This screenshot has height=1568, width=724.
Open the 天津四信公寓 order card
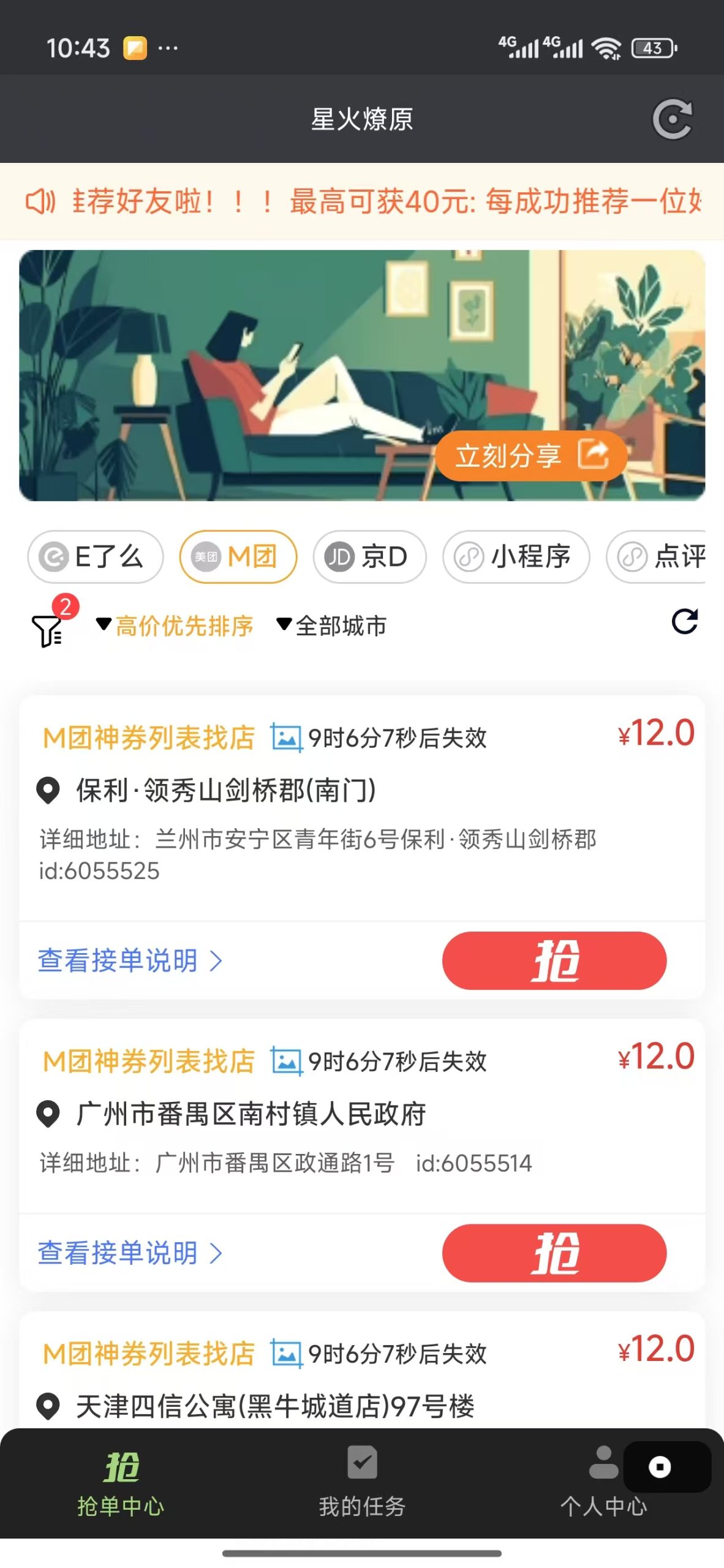click(276, 1405)
